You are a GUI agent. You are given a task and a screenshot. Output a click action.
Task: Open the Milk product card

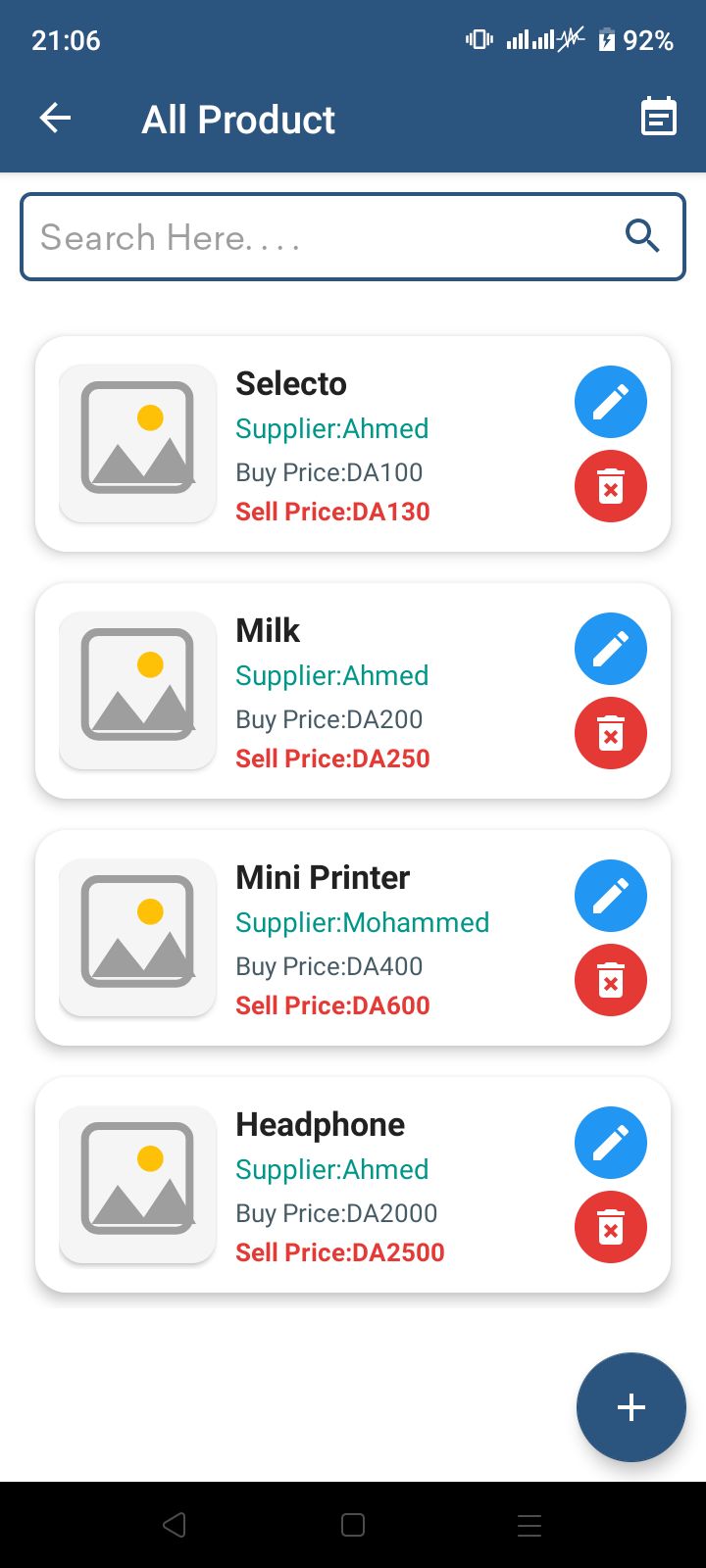[x=392, y=693]
